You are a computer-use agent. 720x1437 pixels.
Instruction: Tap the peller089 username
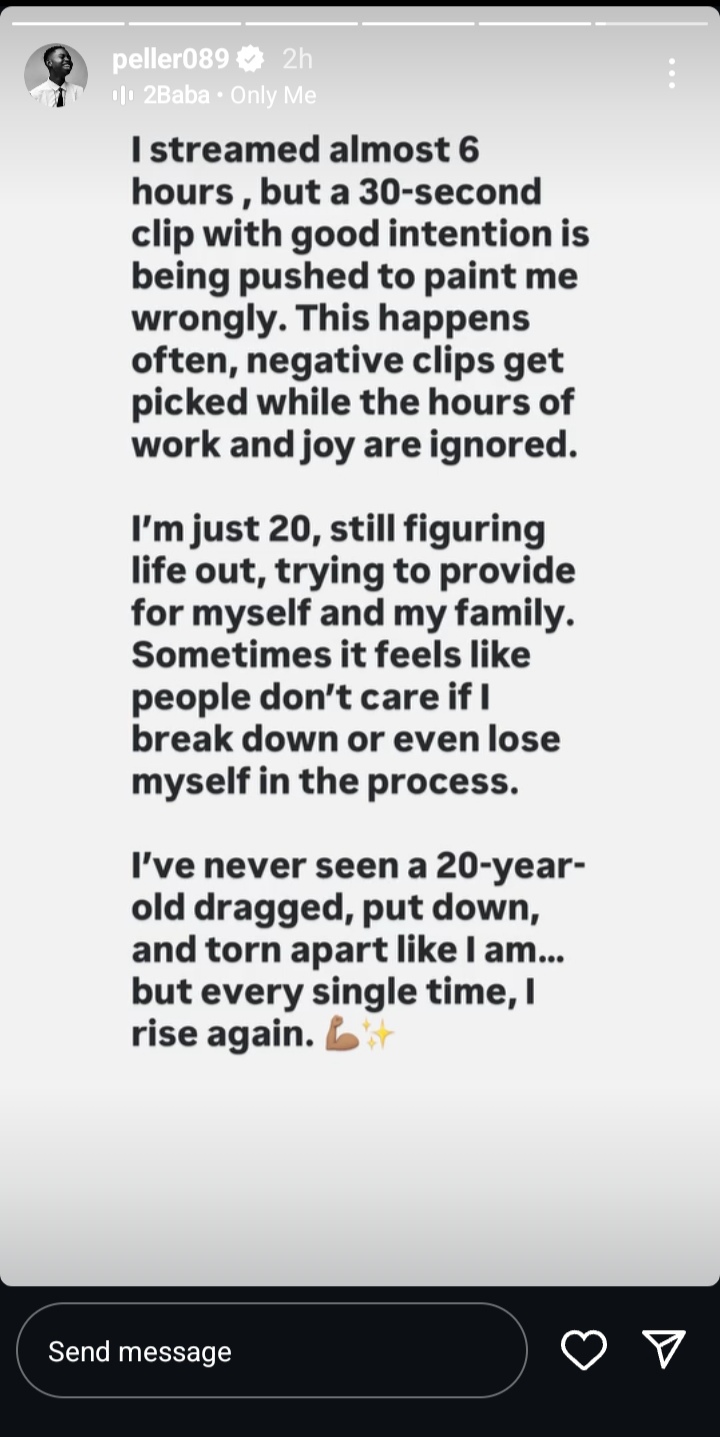pos(170,59)
